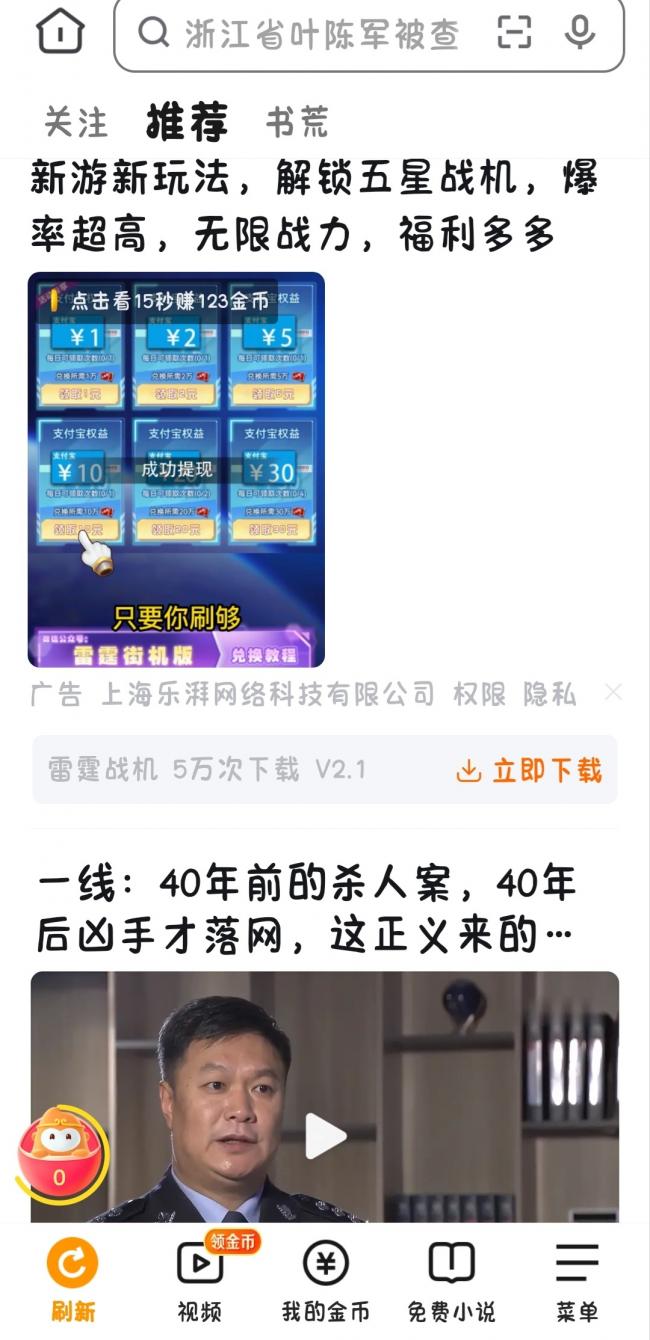Tap 立即下载 for 雷霆战机
650x1340 pixels.
pos(529,769)
